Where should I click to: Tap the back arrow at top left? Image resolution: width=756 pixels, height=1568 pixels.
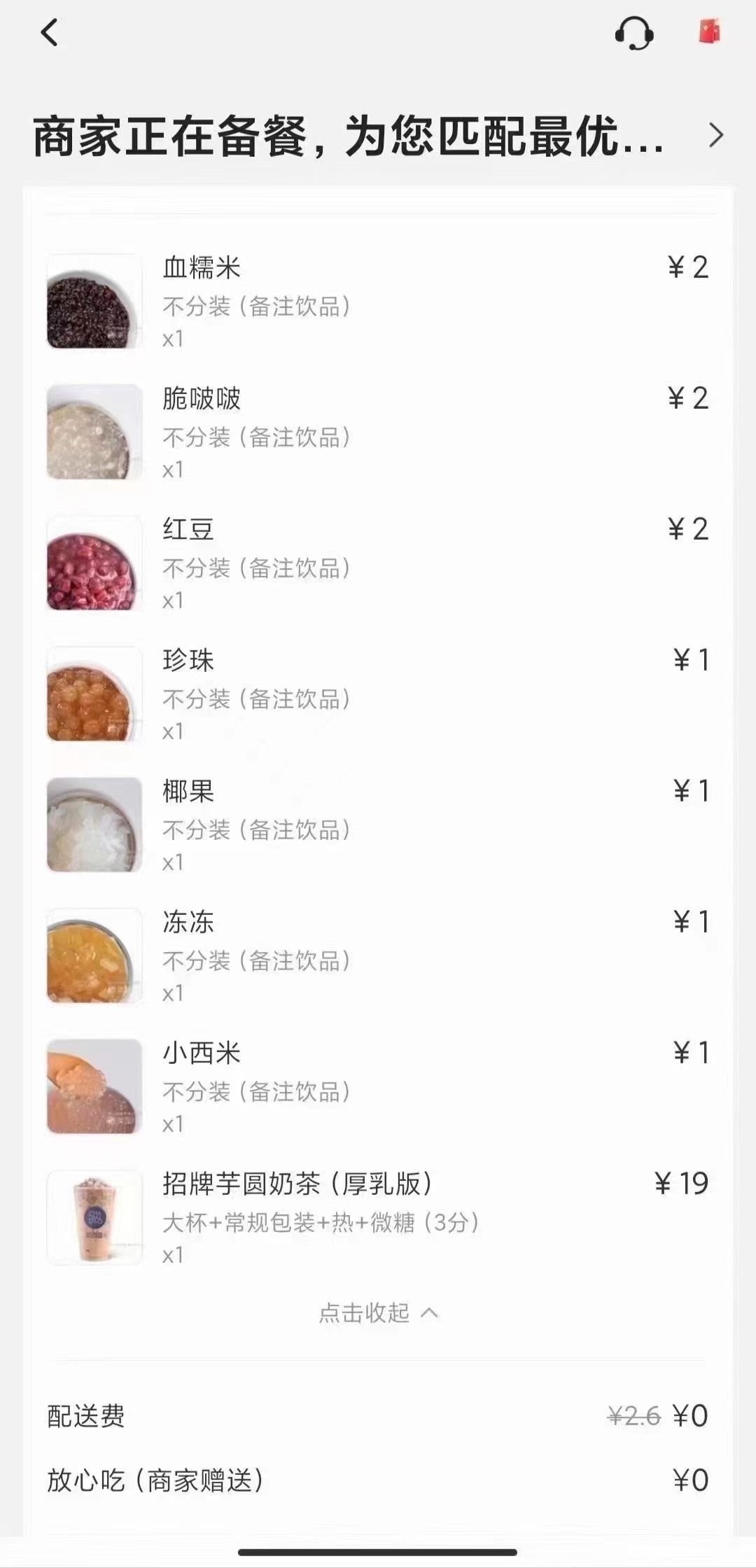[x=48, y=34]
